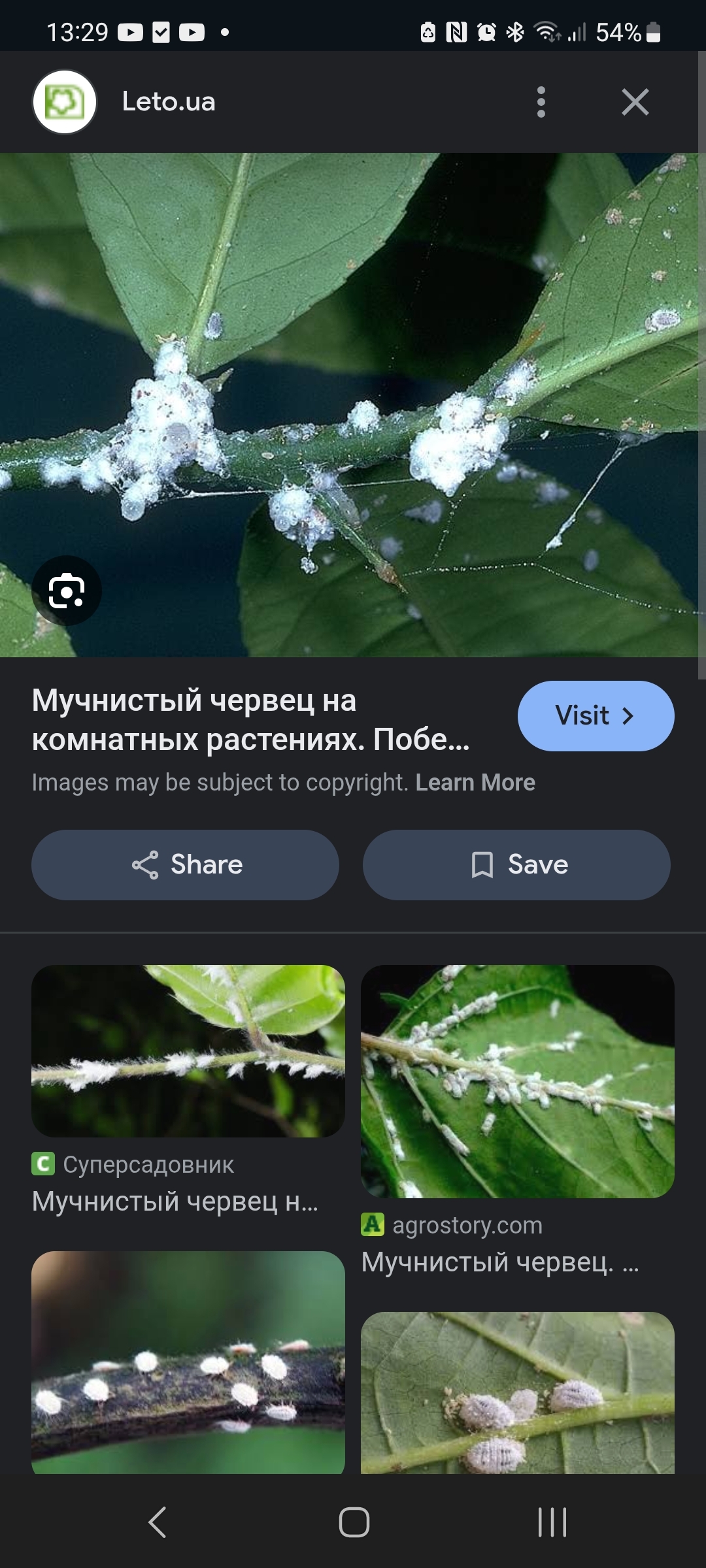Go back using the system back button
Viewport: 706px width, 1568px height.
[157, 1522]
